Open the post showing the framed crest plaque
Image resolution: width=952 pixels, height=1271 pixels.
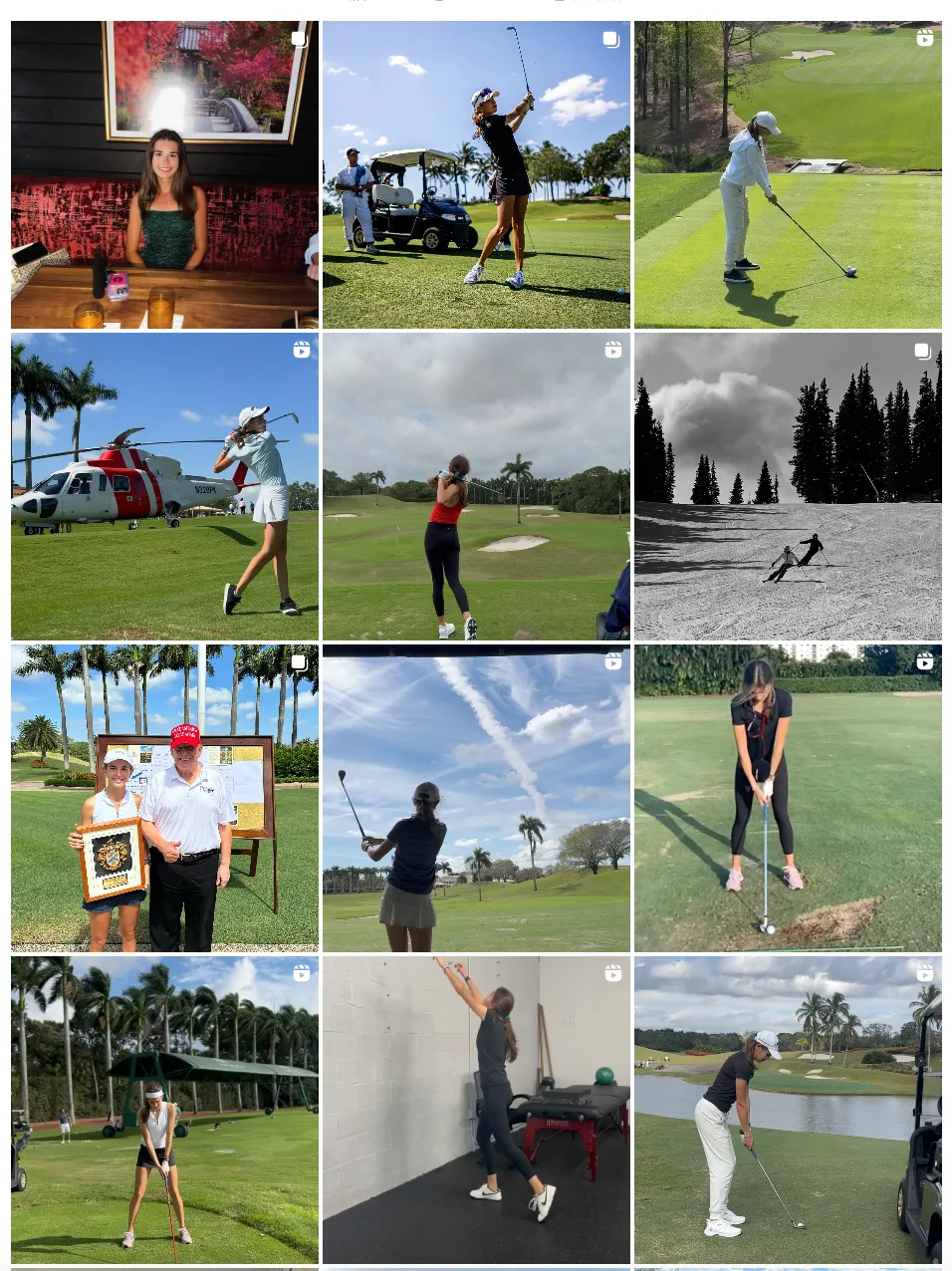pyautogui.click(x=164, y=799)
